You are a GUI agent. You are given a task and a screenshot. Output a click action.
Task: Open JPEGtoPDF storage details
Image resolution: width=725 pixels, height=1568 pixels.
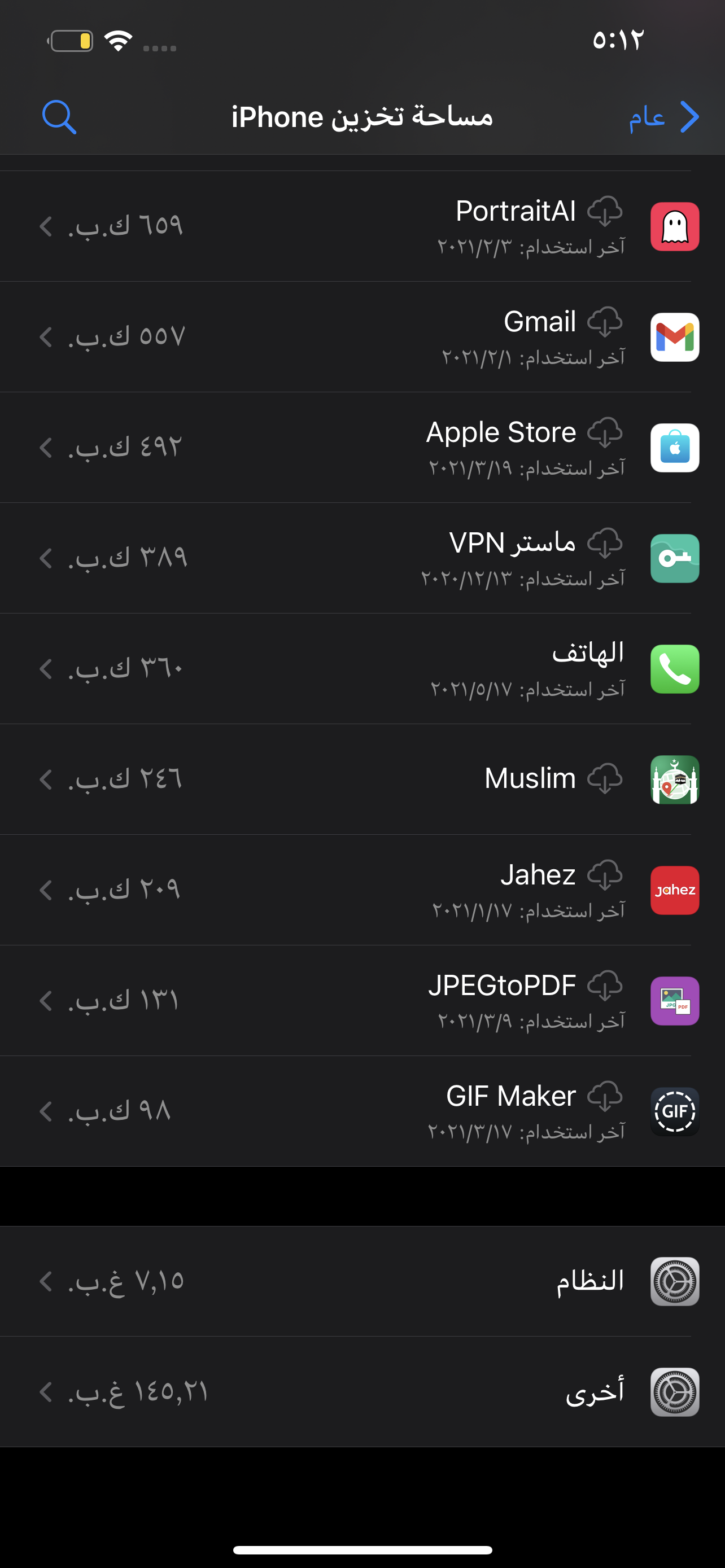click(363, 1001)
